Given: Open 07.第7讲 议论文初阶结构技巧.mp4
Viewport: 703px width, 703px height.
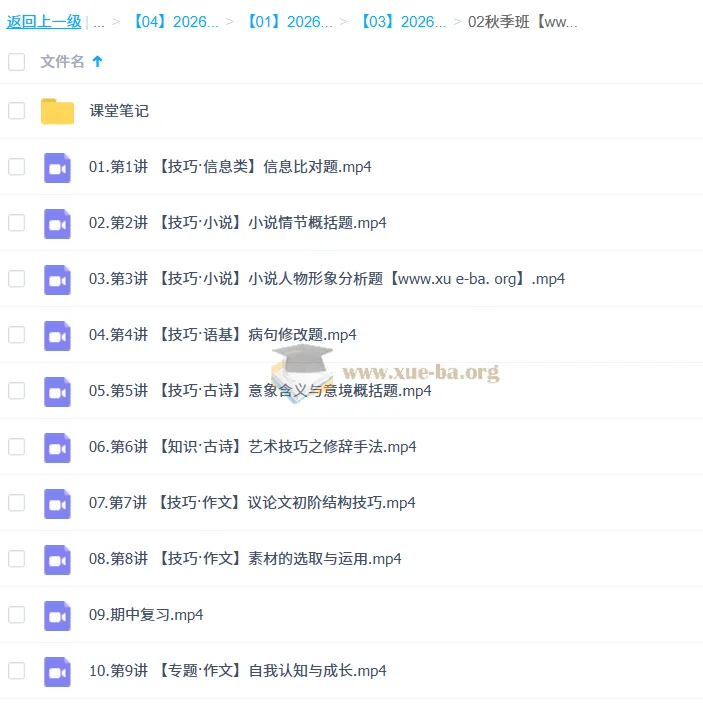Looking at the screenshot, I should point(251,503).
